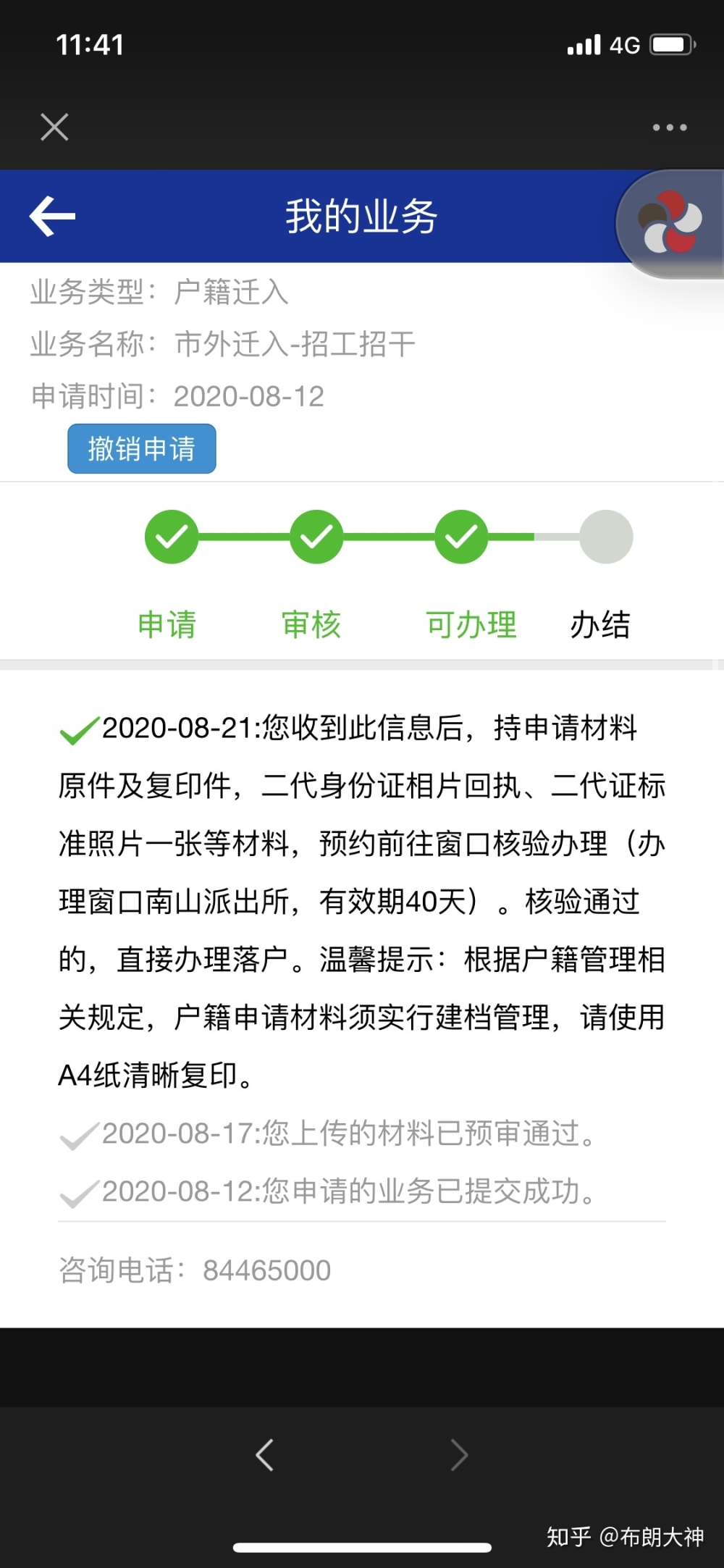This screenshot has height=1568, width=724.
Task: Close the mini program with the X
Action: tap(54, 127)
